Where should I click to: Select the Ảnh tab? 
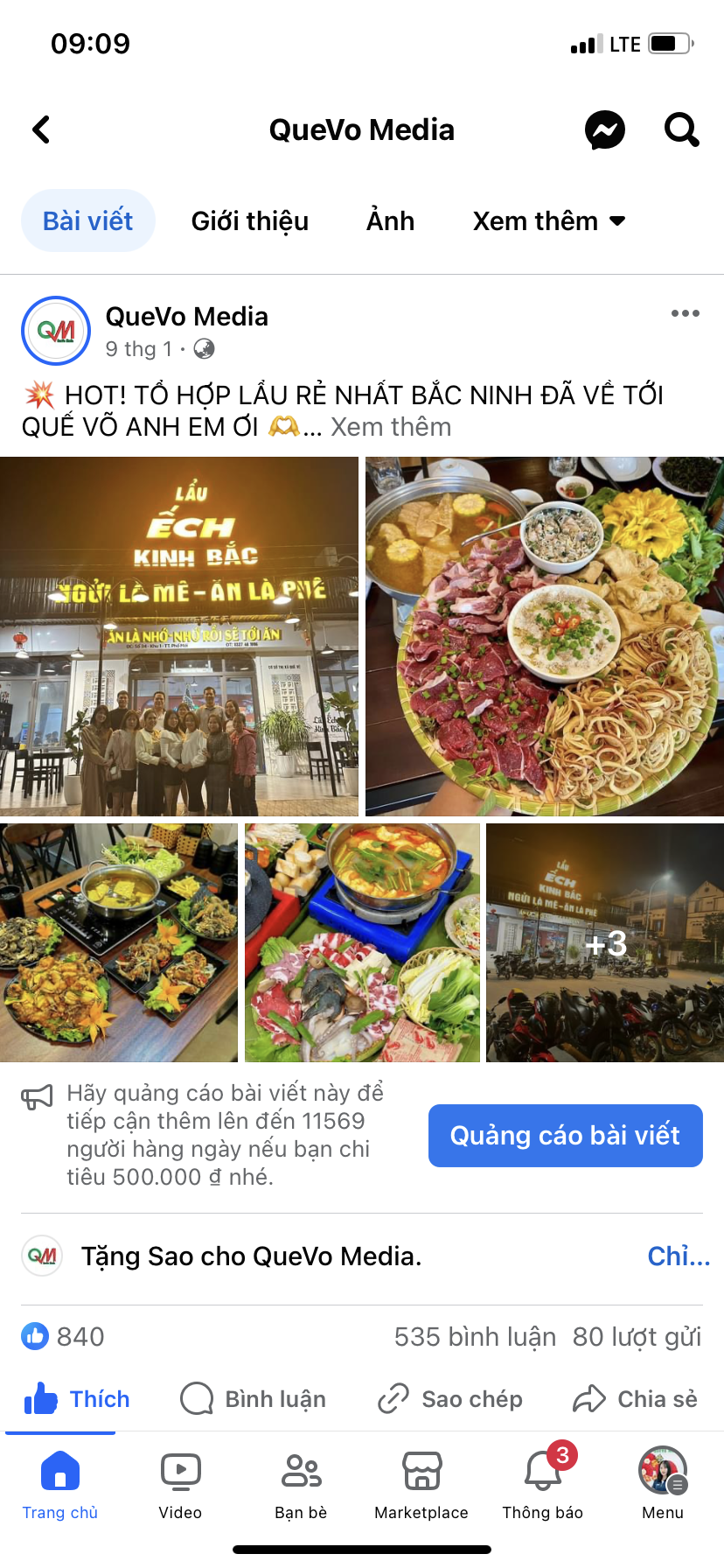(x=390, y=220)
